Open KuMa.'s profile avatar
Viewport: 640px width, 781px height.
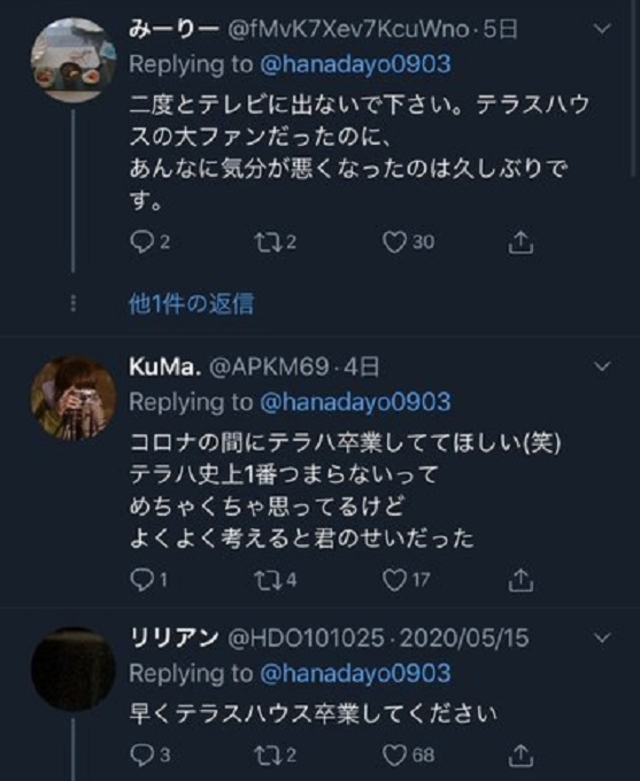(x=74, y=397)
